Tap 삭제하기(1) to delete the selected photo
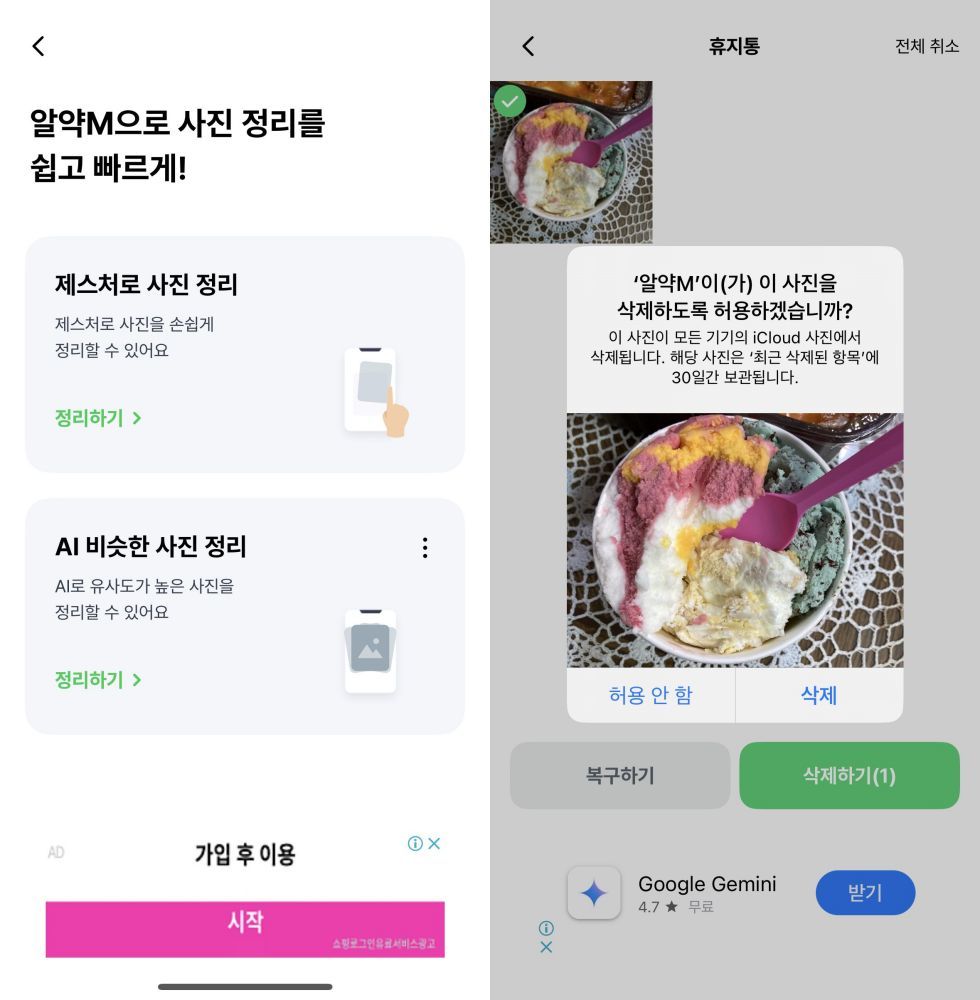The height and width of the screenshot is (1000, 980). (x=849, y=775)
